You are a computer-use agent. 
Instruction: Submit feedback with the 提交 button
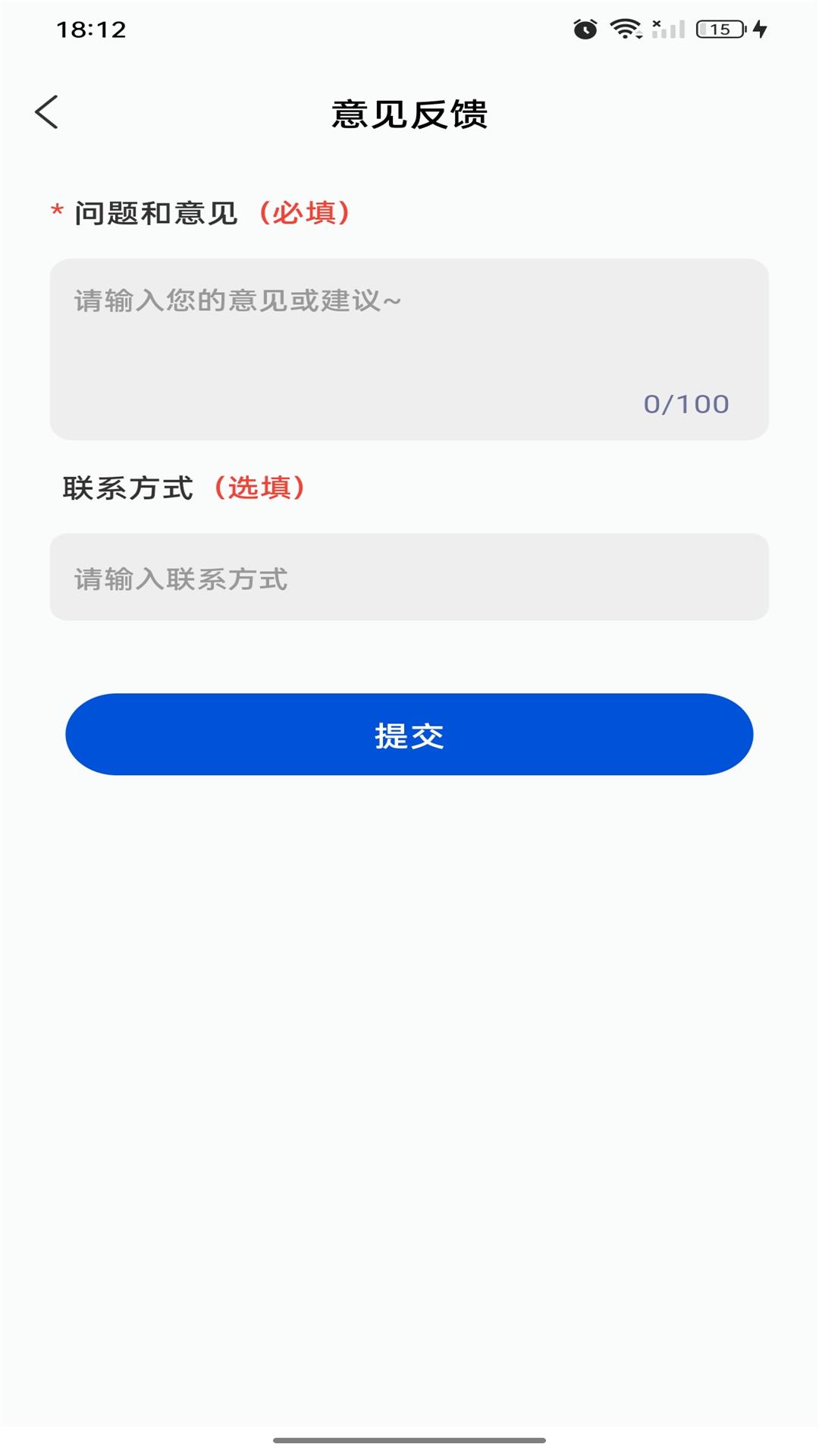(x=409, y=734)
